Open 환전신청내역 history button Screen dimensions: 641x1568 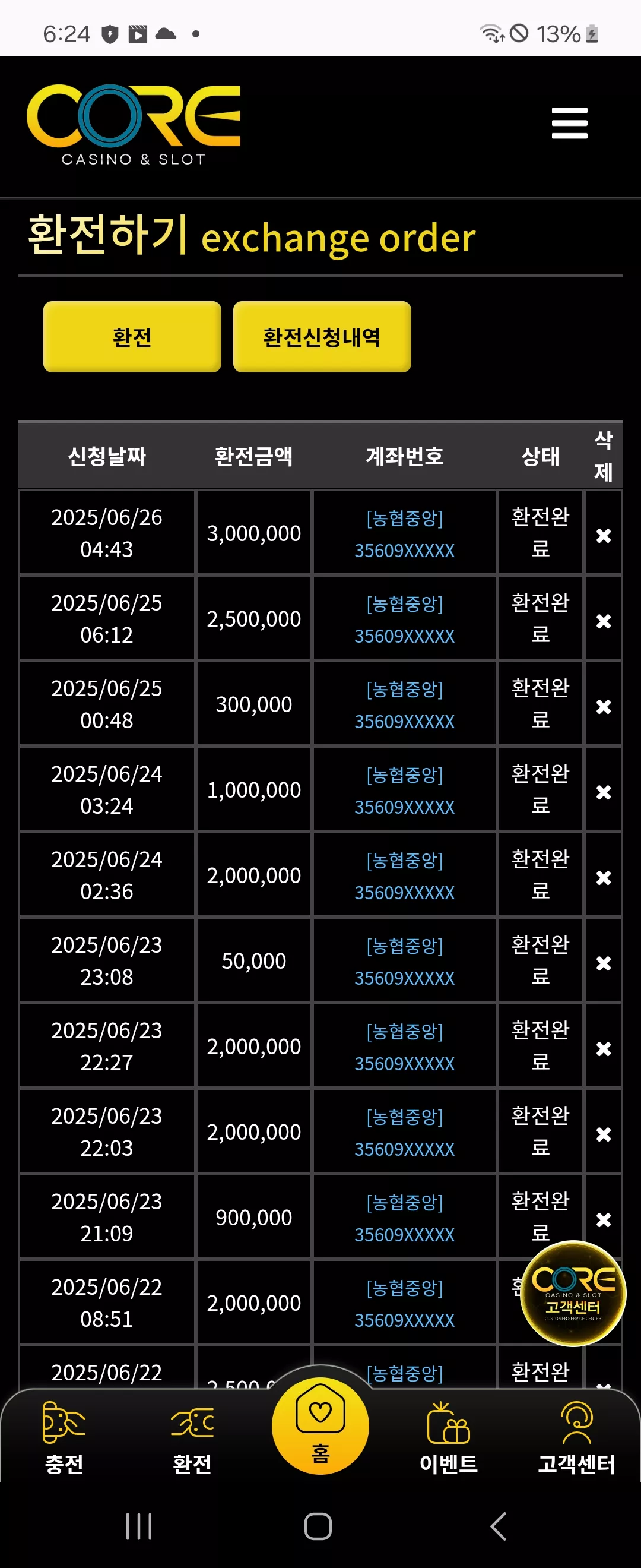(322, 337)
